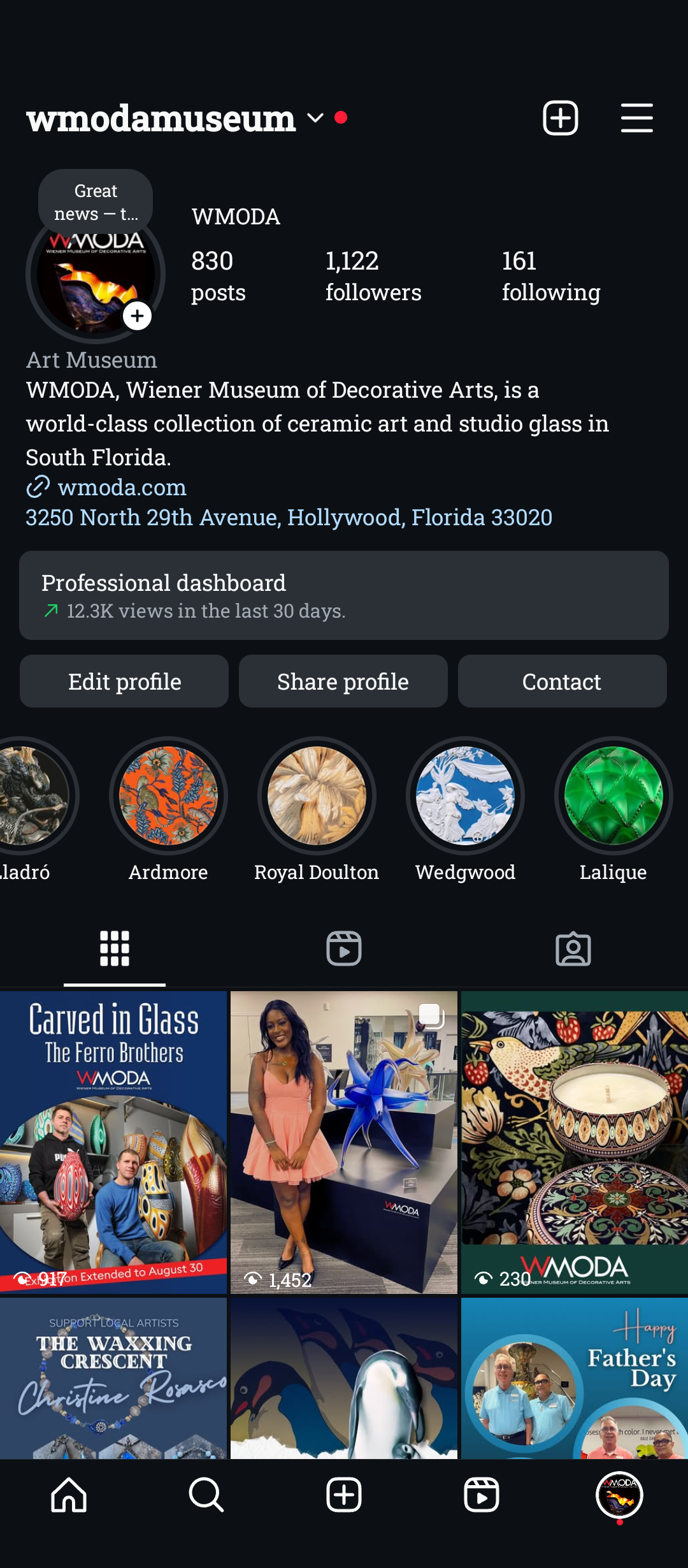Switch to the Reels tab on profile
Viewport: 688px width, 1568px height.
344,948
